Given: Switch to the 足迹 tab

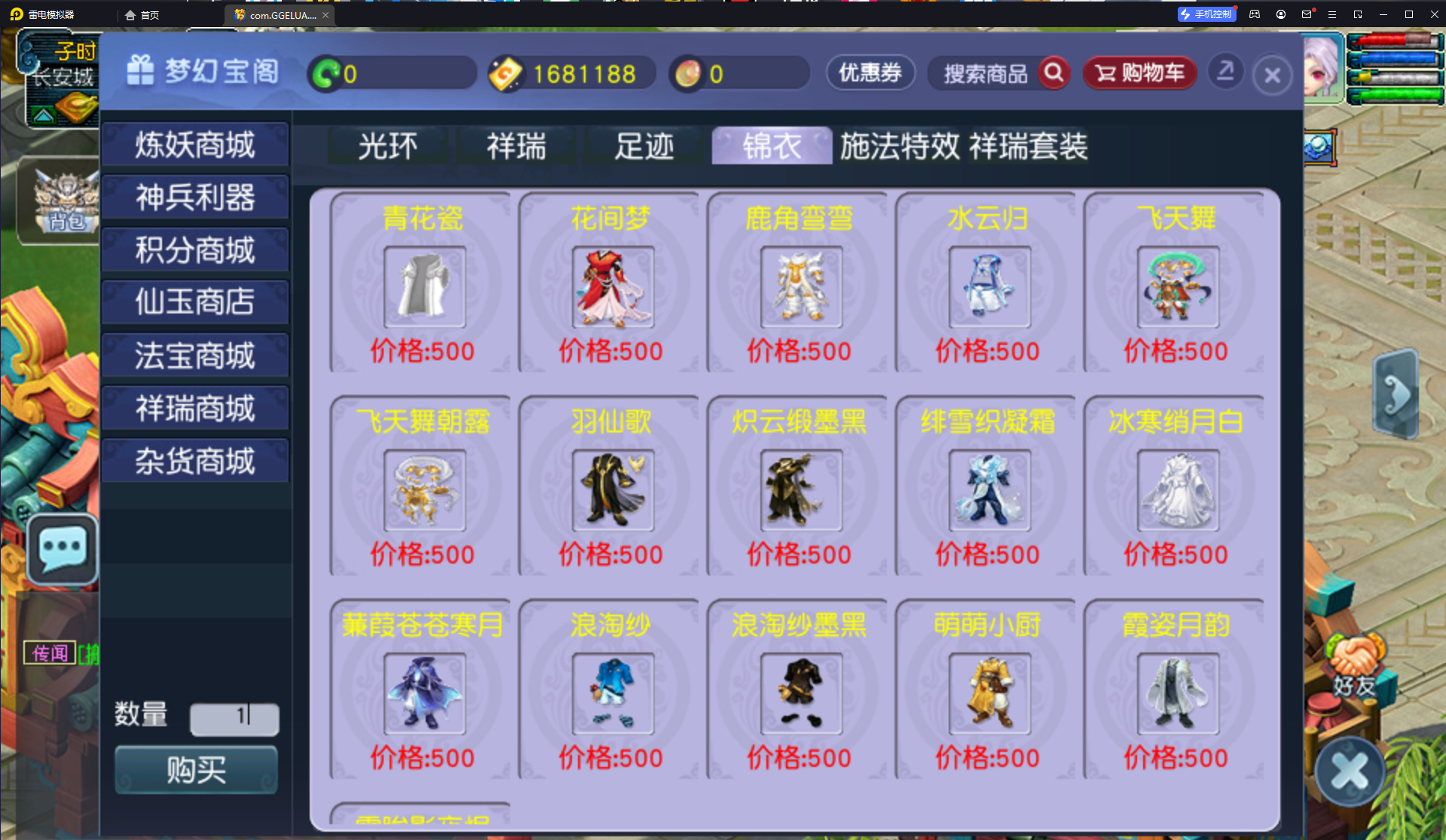Looking at the screenshot, I should point(644,146).
